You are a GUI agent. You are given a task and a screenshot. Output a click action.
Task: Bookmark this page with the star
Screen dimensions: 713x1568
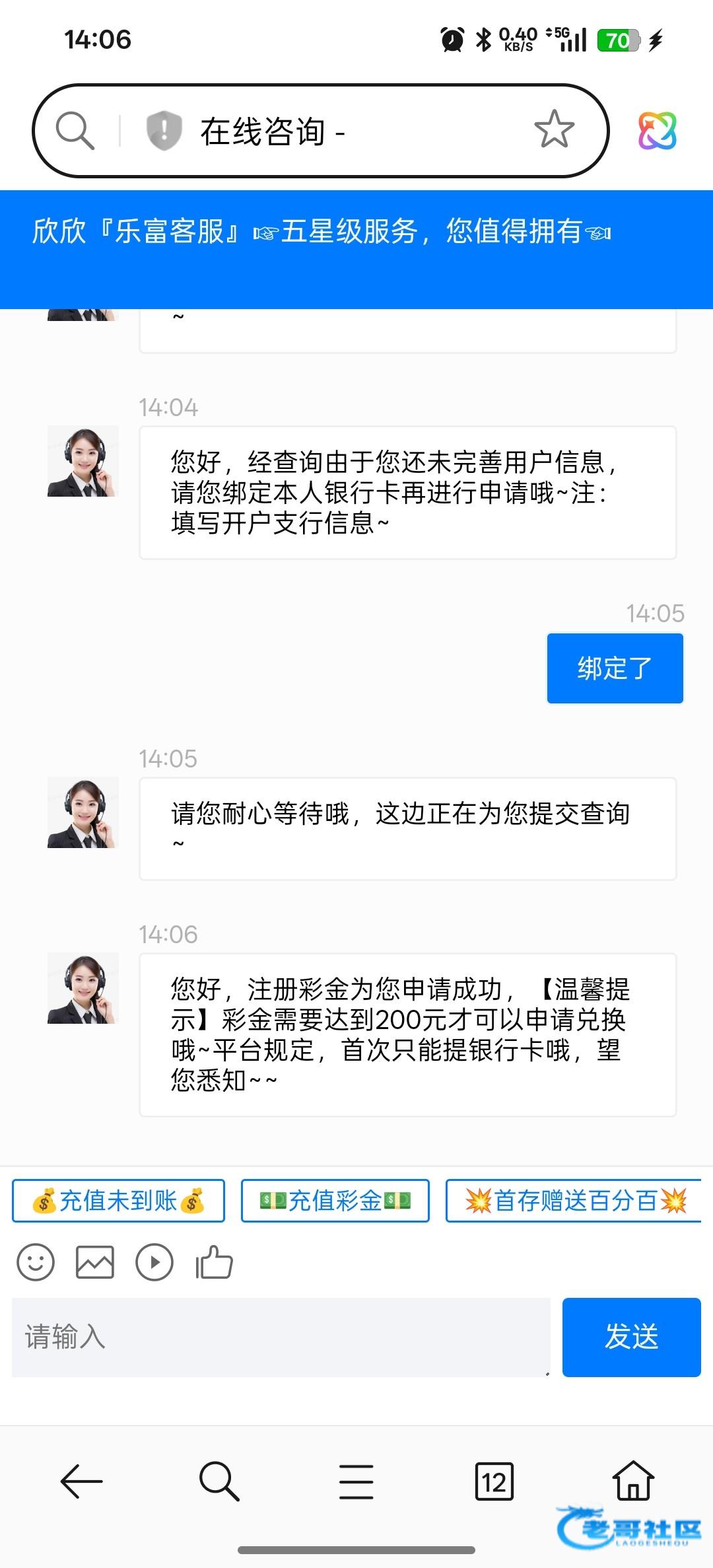coord(554,129)
